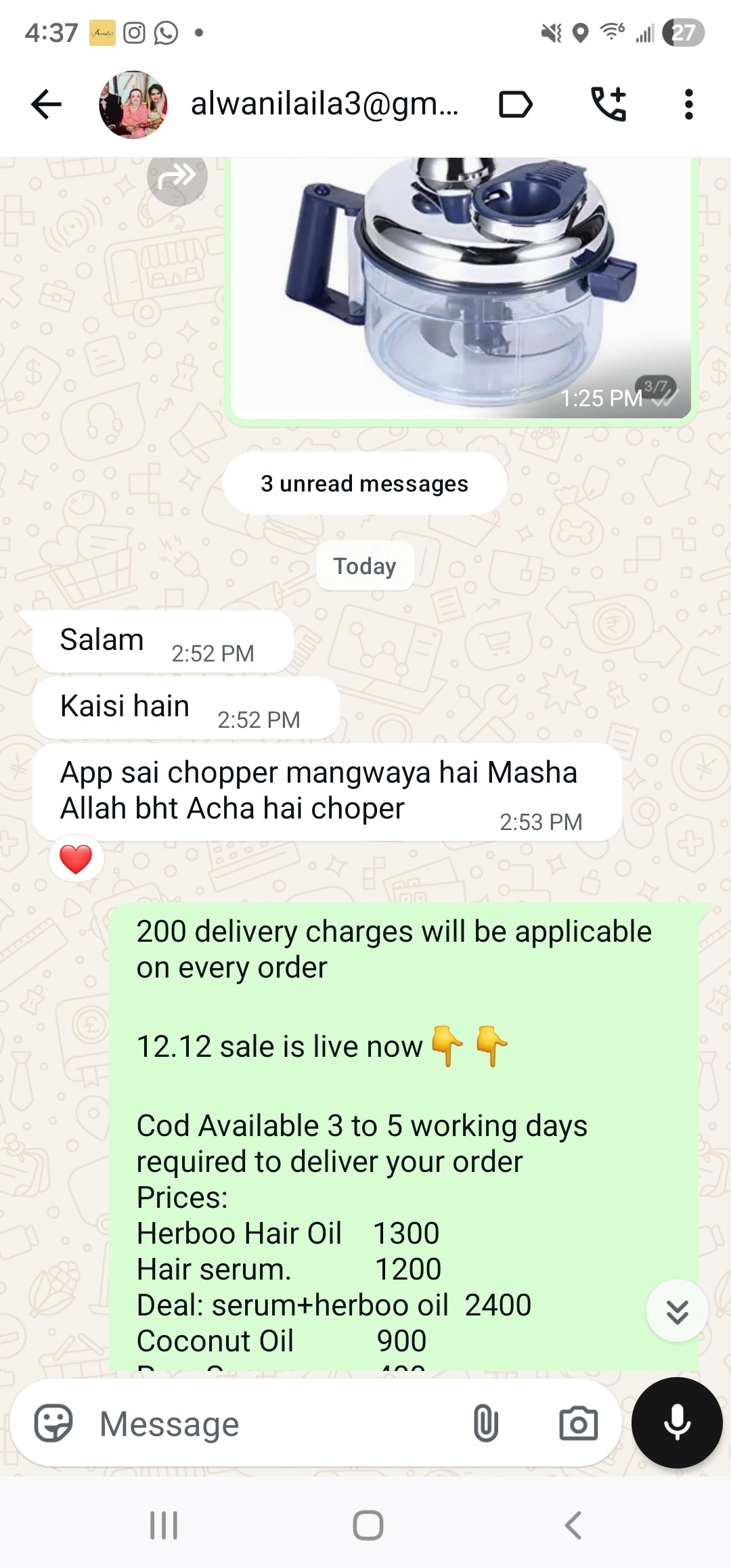Go back to the chat list

[46, 104]
